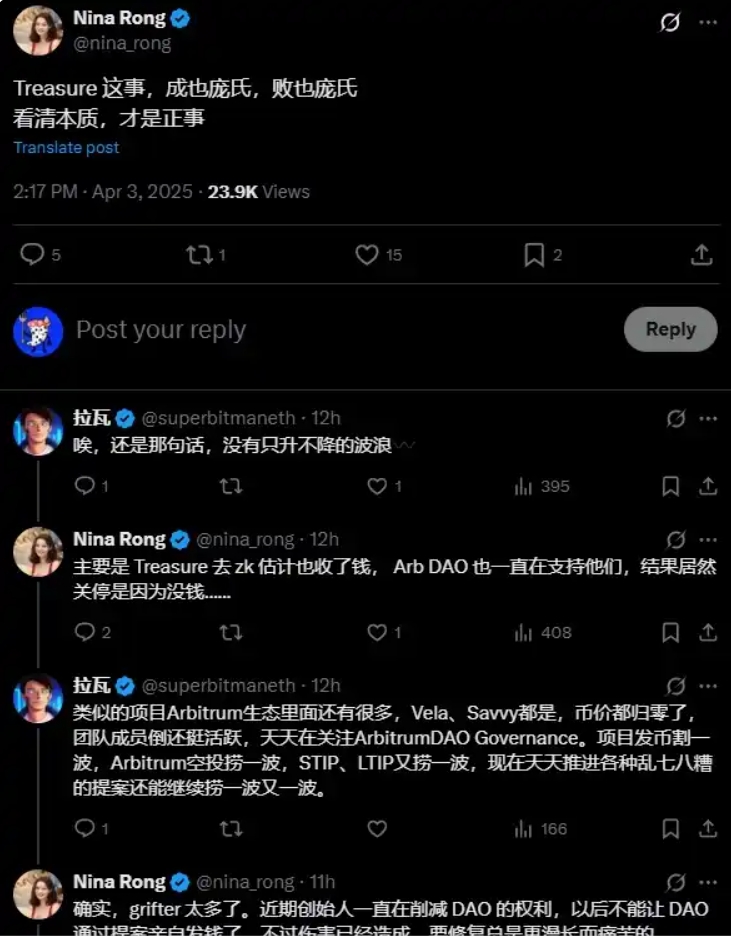Open more options on 拉瓦's reply with 395 views
The height and width of the screenshot is (936, 731).
[x=708, y=418]
